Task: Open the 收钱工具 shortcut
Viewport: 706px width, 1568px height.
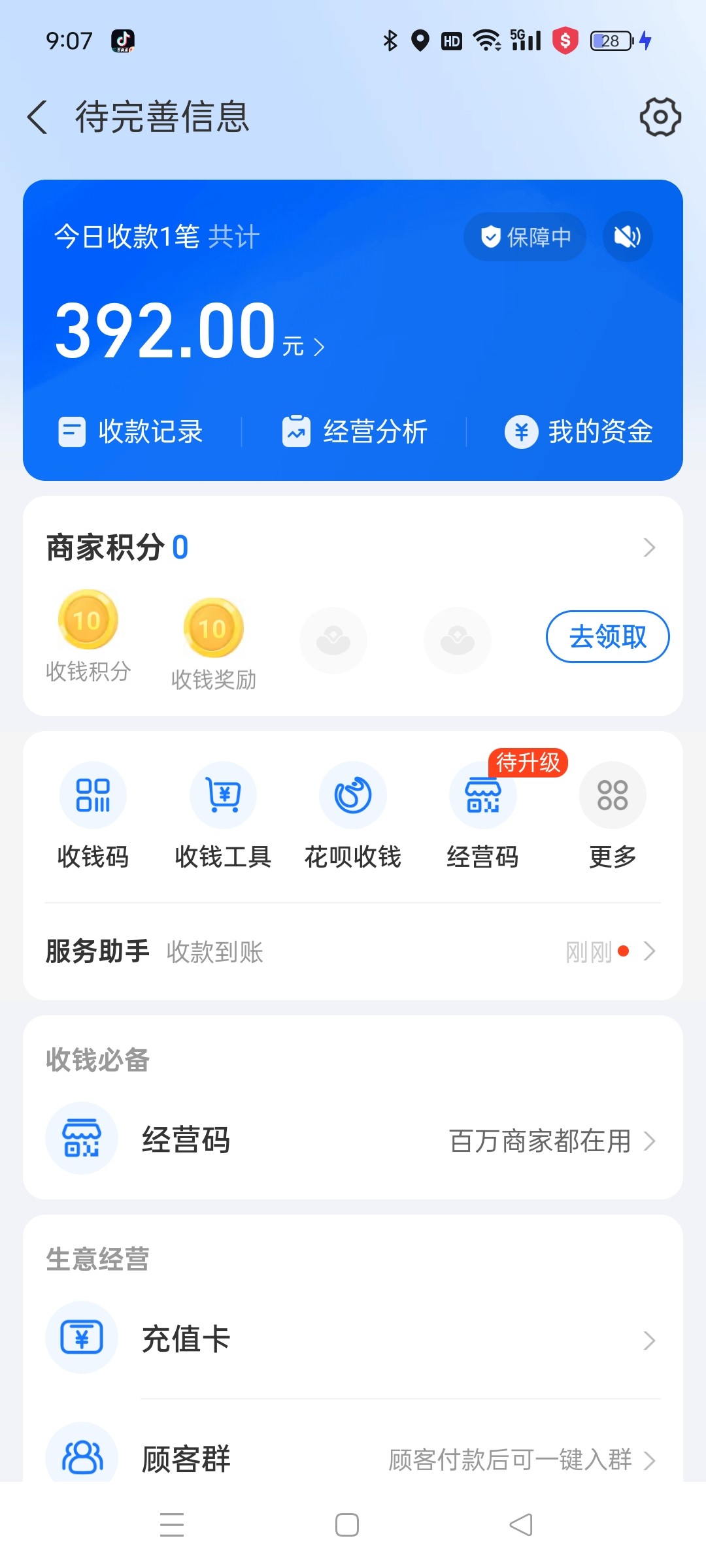Action: (x=223, y=817)
